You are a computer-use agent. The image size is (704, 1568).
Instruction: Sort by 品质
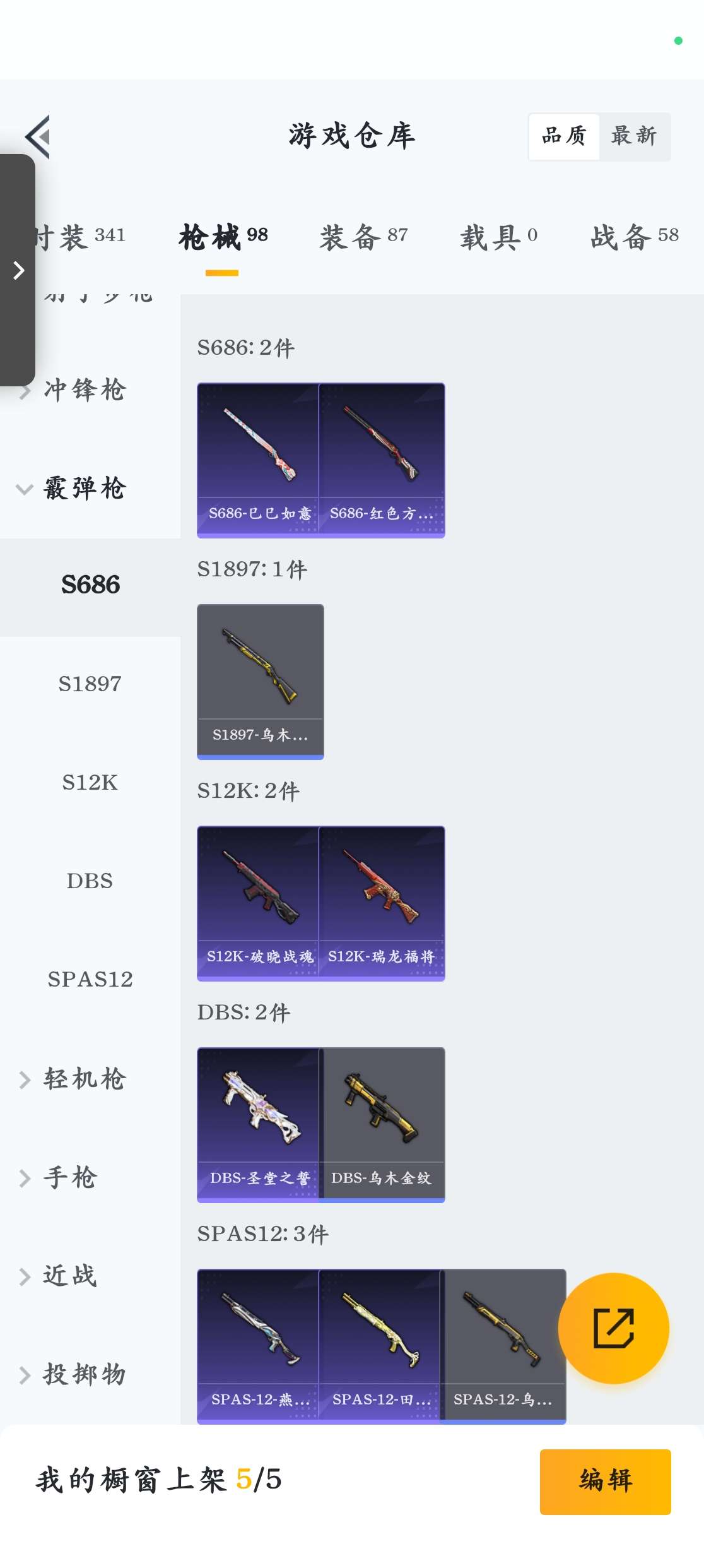[x=564, y=136]
